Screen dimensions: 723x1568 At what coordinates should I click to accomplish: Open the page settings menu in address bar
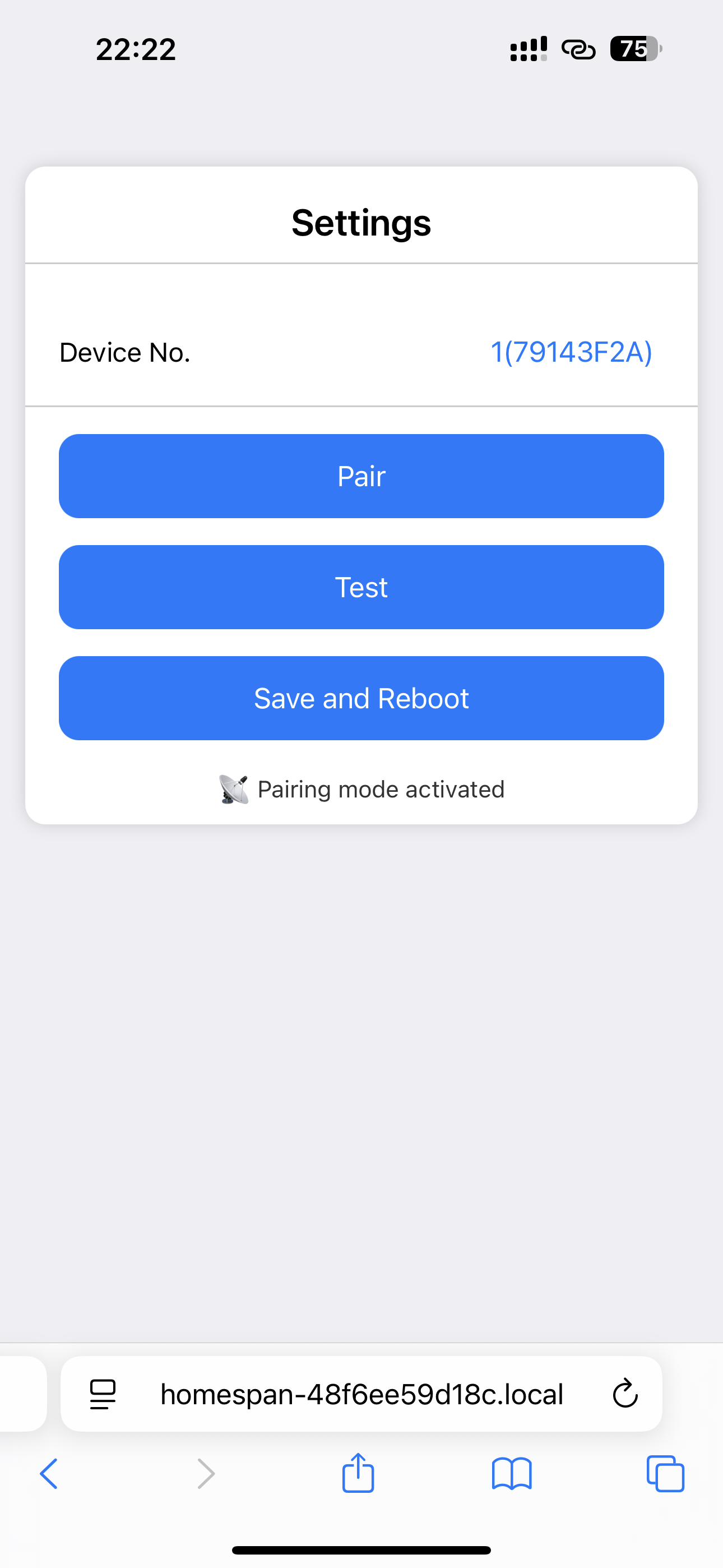[103, 1394]
